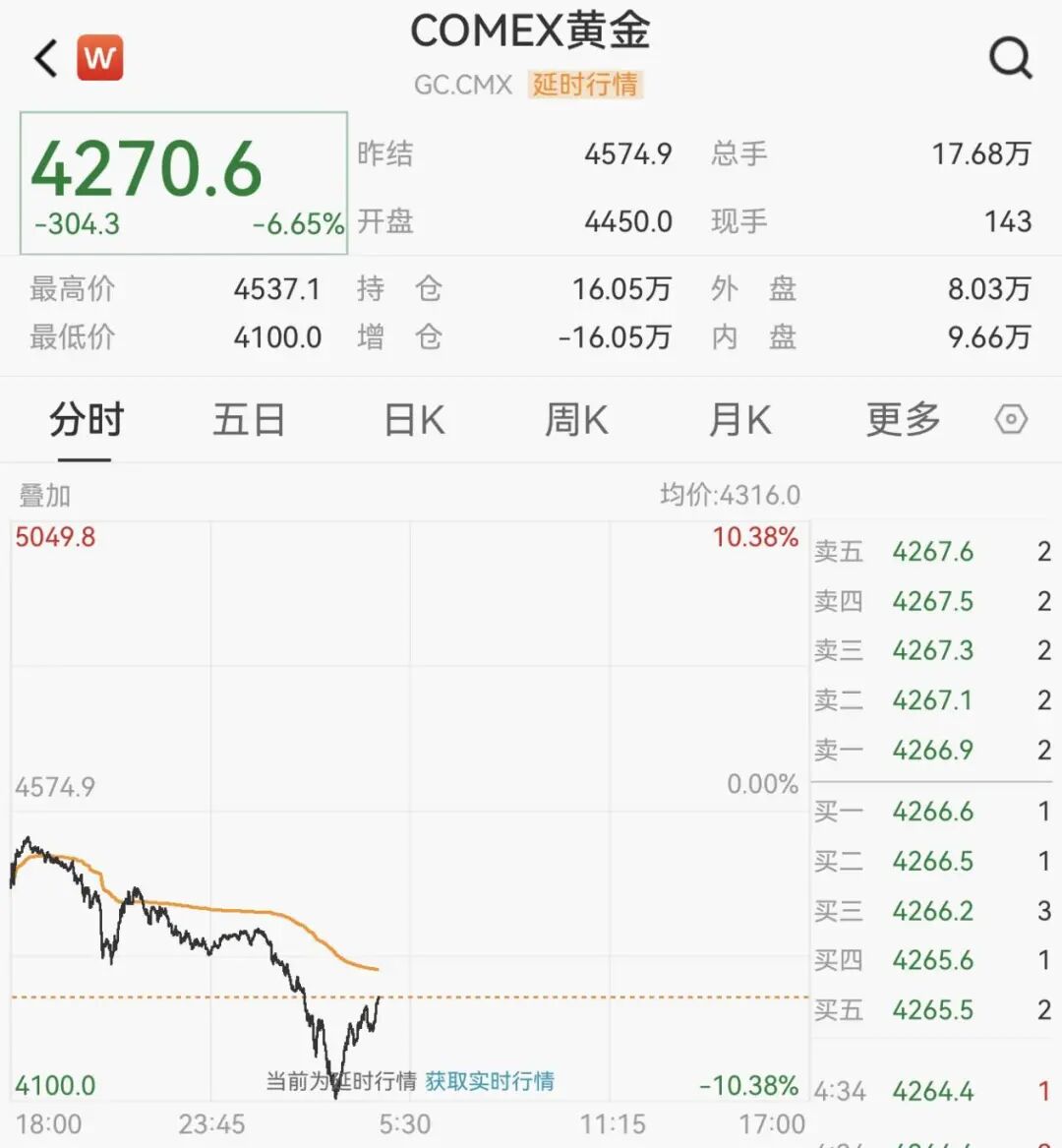The height and width of the screenshot is (1148, 1062).
Task: View the 月K monthly chart
Action: 738,419
